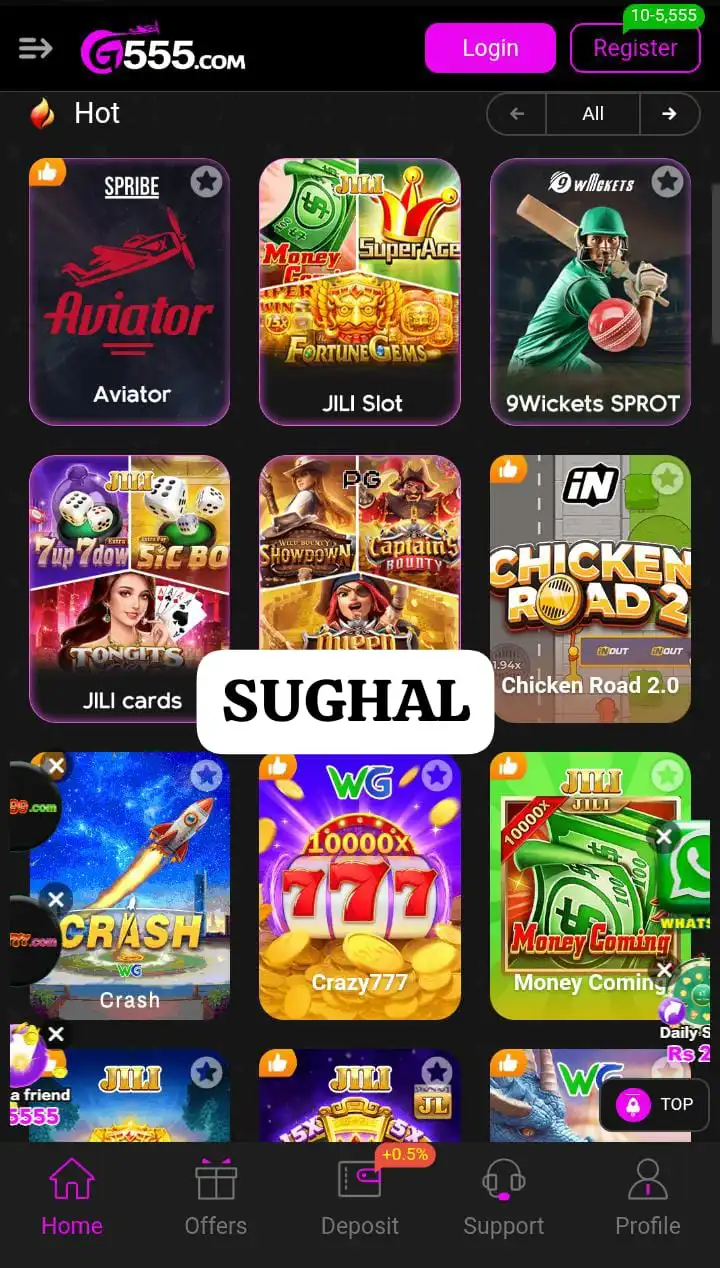The width and height of the screenshot is (720, 1268).
Task: Open the sidebar navigation arrows icon
Action: 36,47
